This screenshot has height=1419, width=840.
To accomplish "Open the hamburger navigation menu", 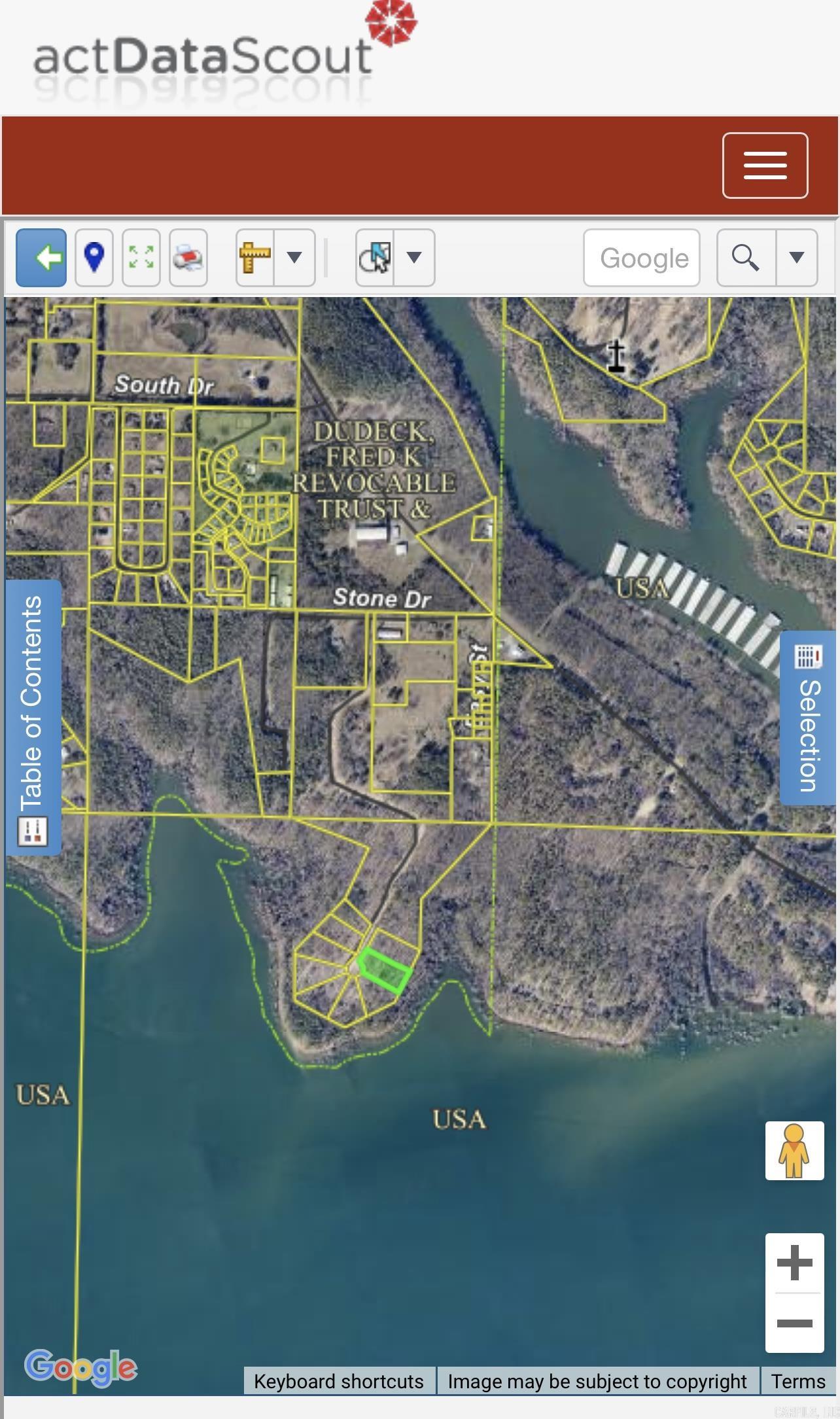I will point(765,166).
